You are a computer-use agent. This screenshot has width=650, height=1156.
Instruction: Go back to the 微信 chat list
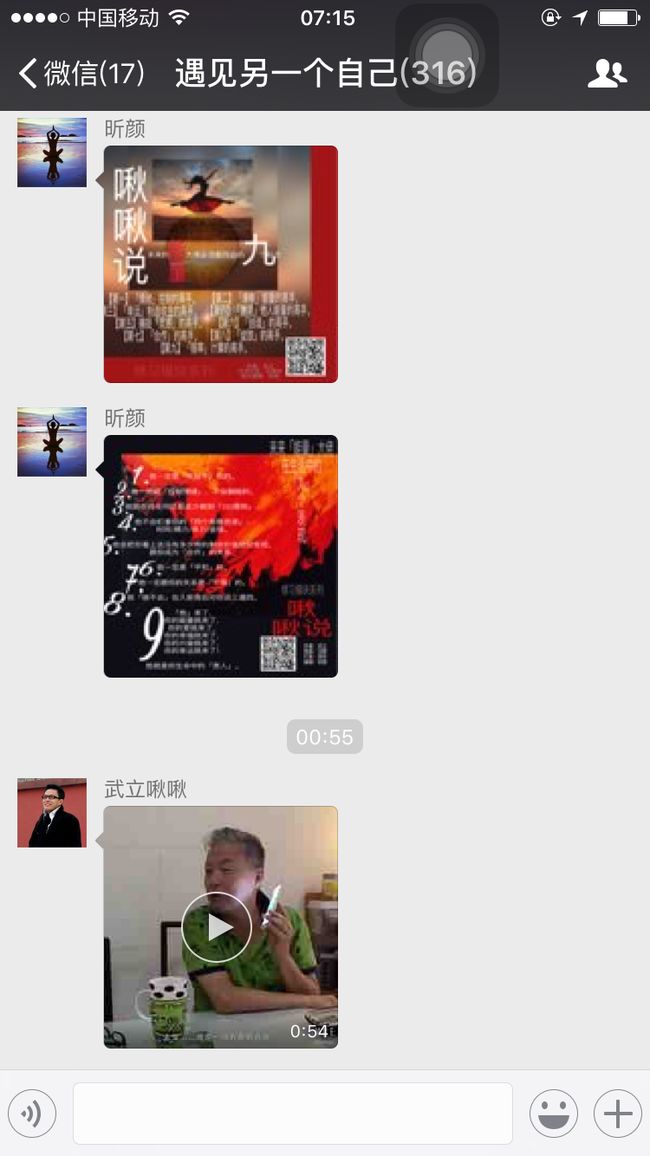(81, 73)
